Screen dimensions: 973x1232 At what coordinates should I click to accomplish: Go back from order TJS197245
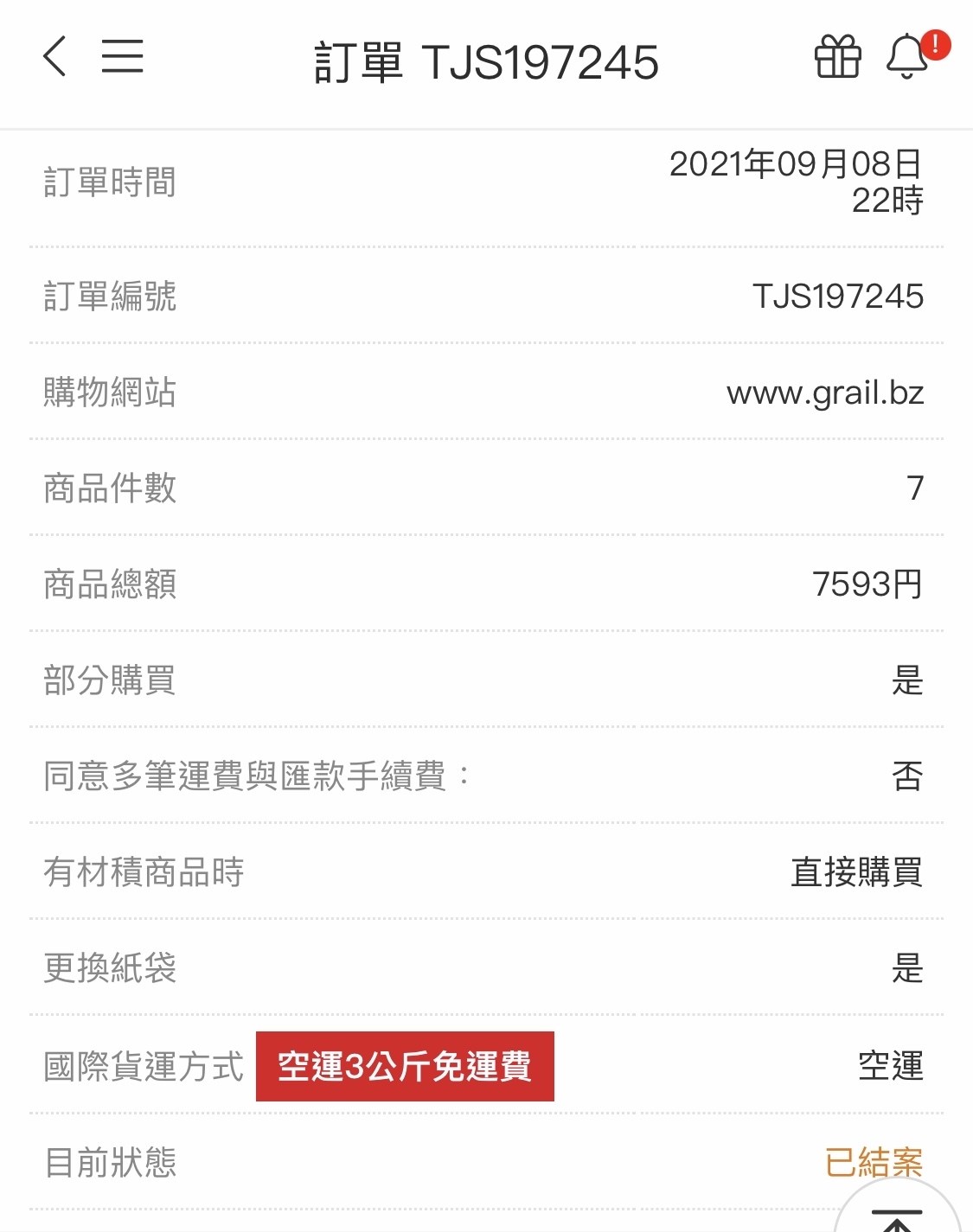(x=54, y=57)
